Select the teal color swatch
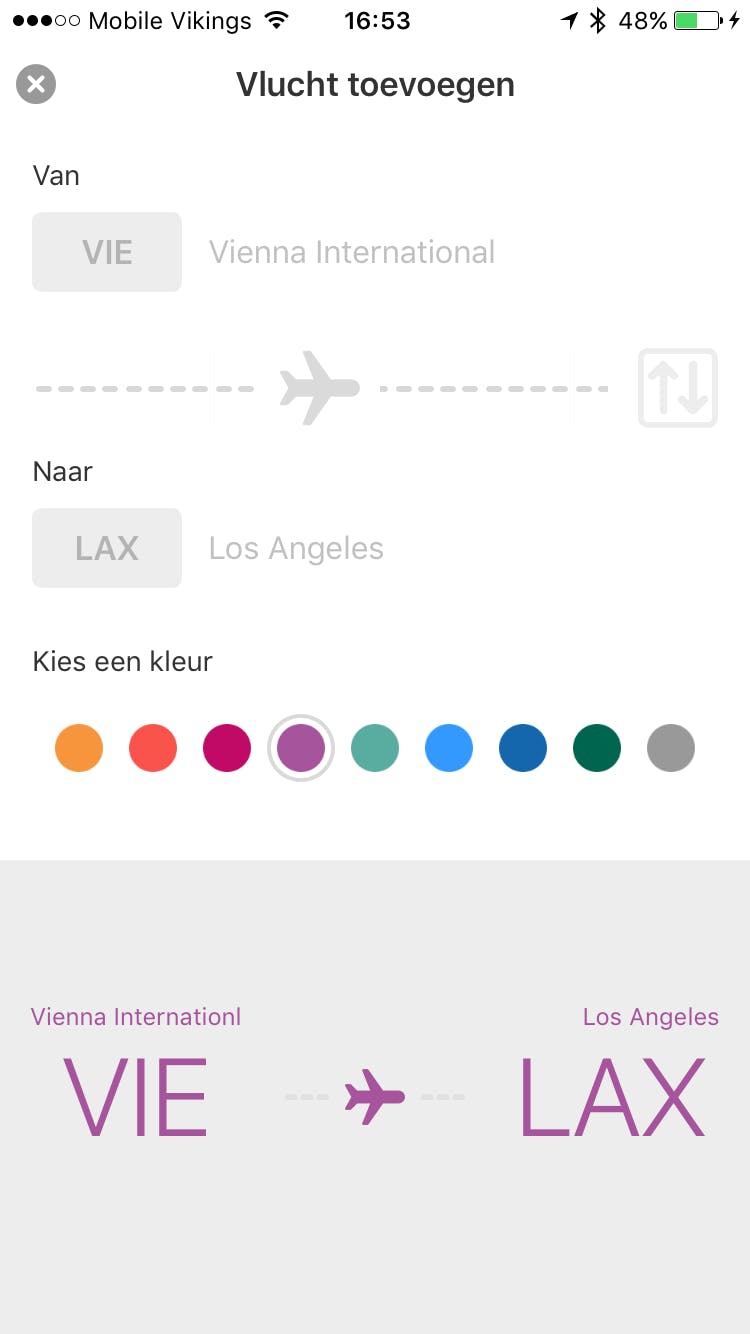Image resolution: width=750 pixels, height=1334 pixels. (x=375, y=748)
